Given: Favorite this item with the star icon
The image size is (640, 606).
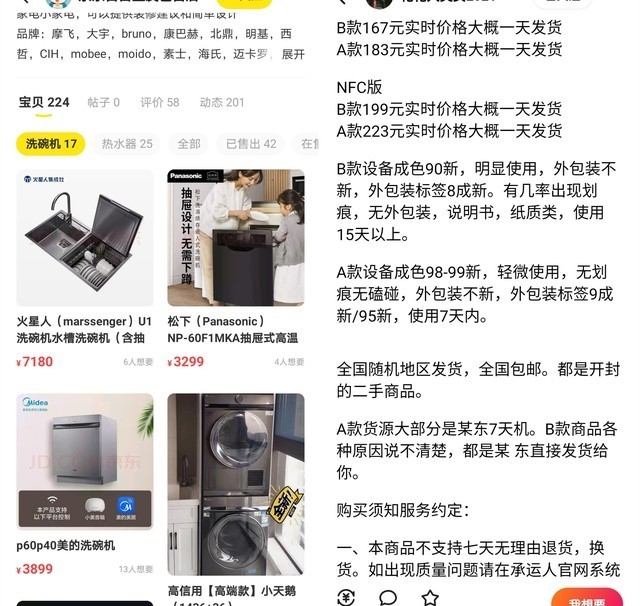Looking at the screenshot, I should pos(430,598).
